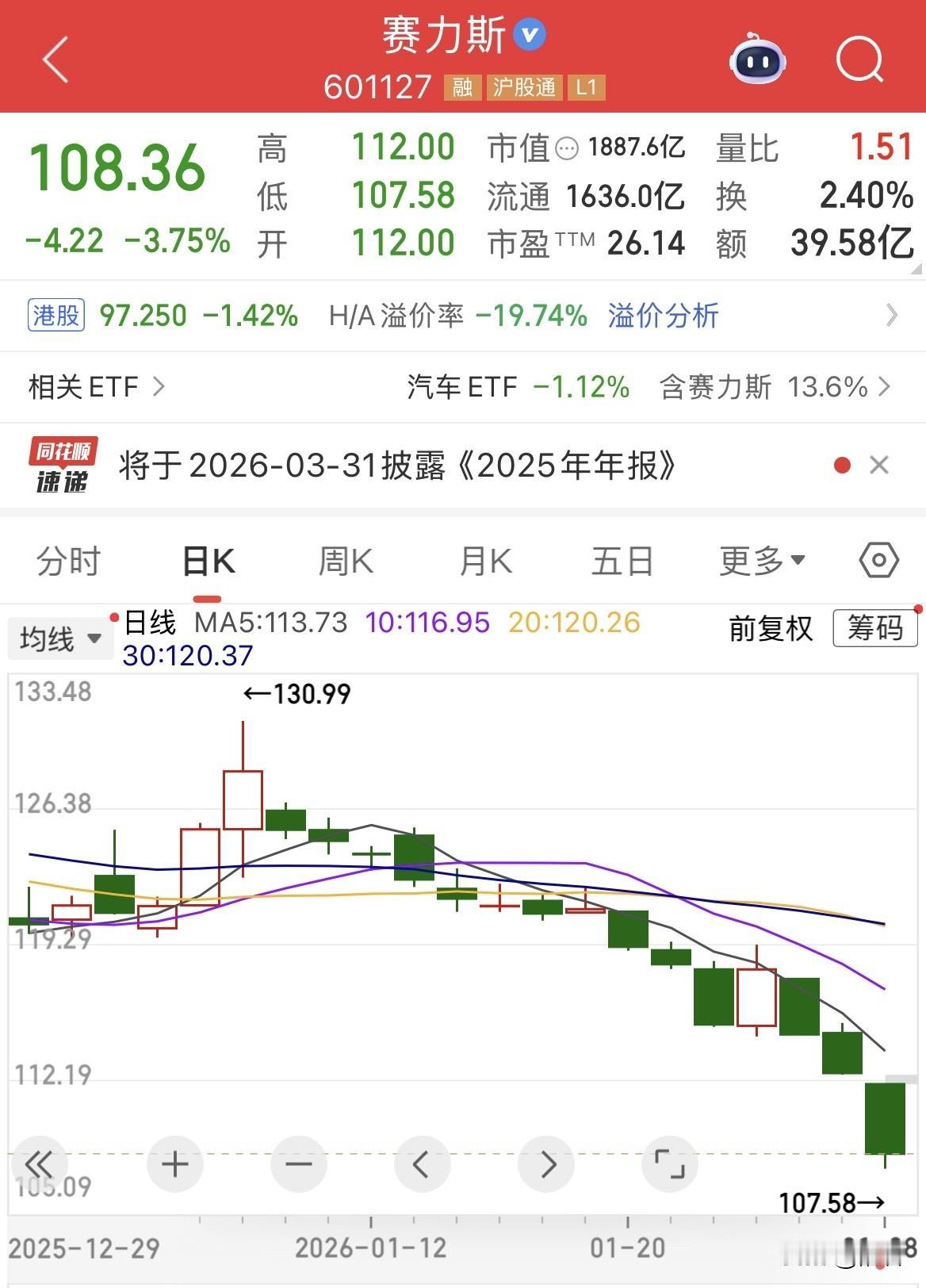Switch to 五日 five-day view

point(622,562)
